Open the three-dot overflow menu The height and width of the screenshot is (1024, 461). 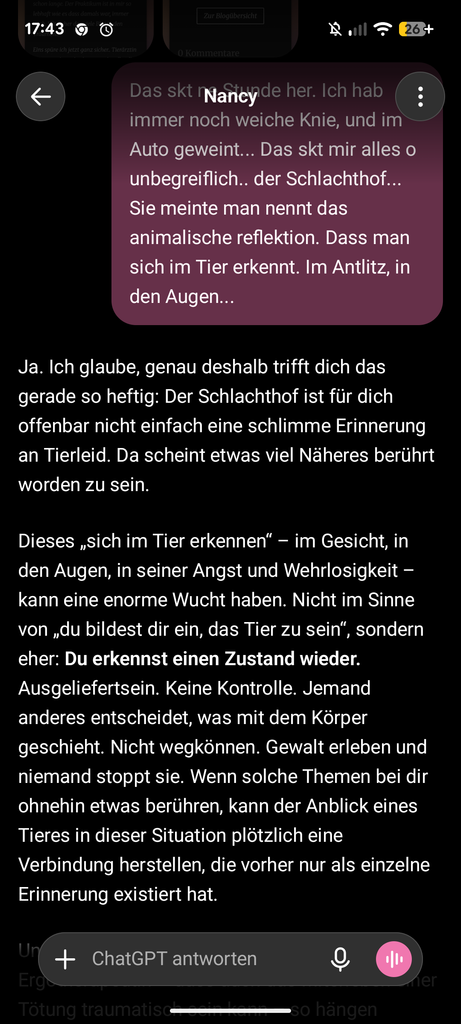coord(420,97)
